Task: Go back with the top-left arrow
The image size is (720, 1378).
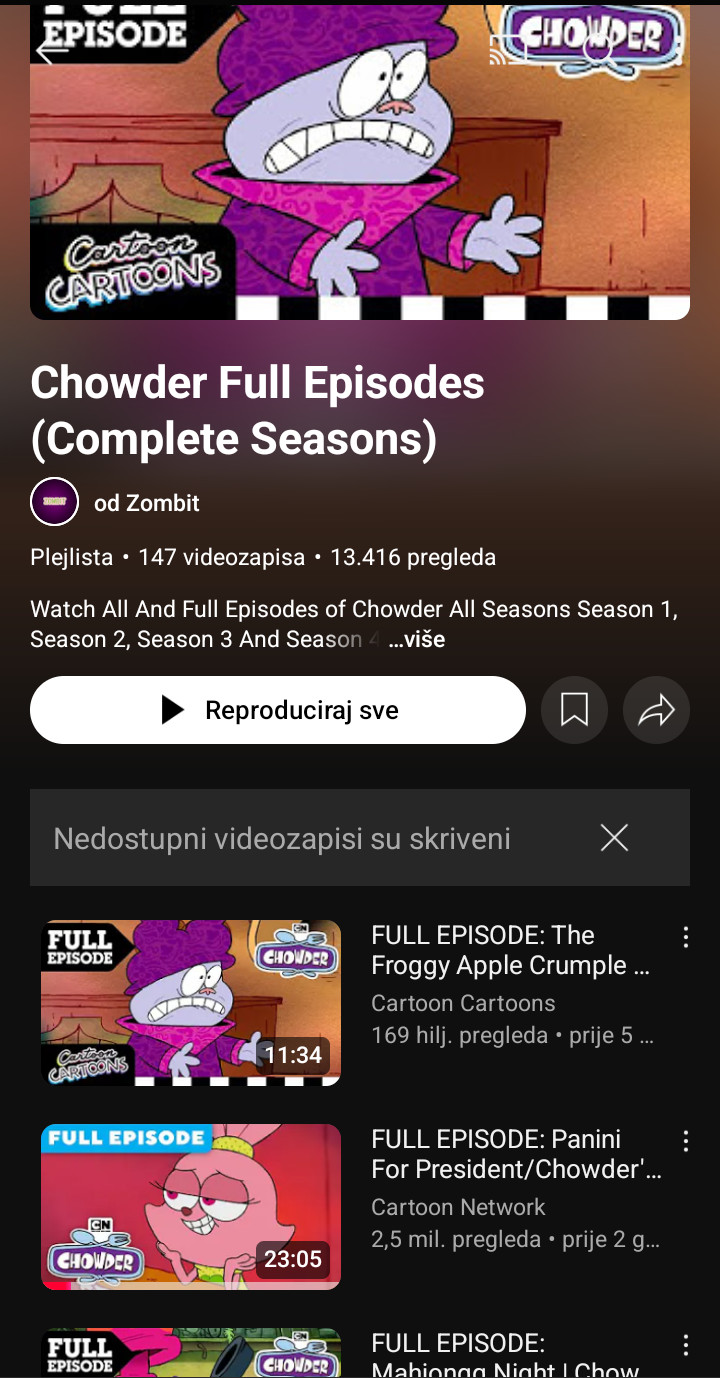Action: (x=51, y=50)
